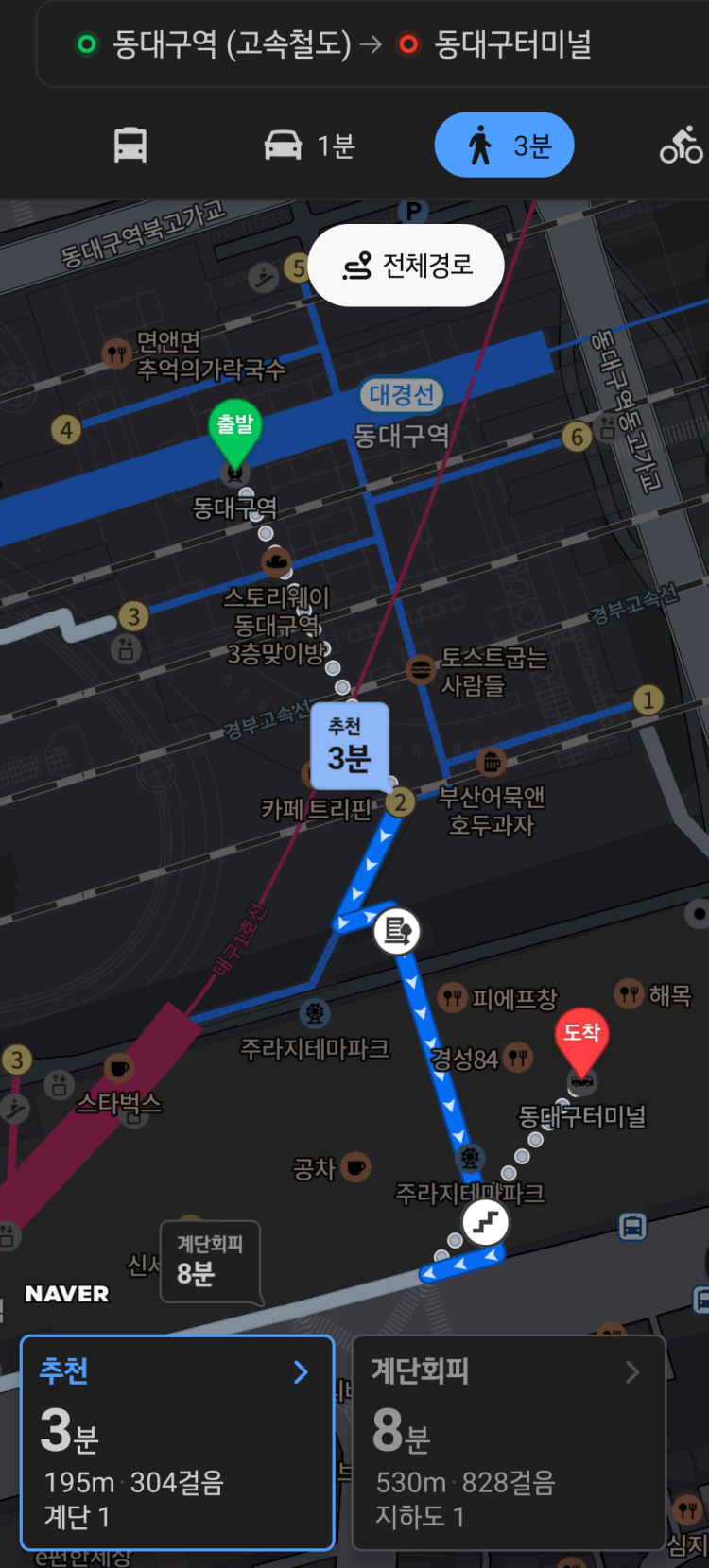
Task: Tap the 출발 departure pin
Action: 234,430
